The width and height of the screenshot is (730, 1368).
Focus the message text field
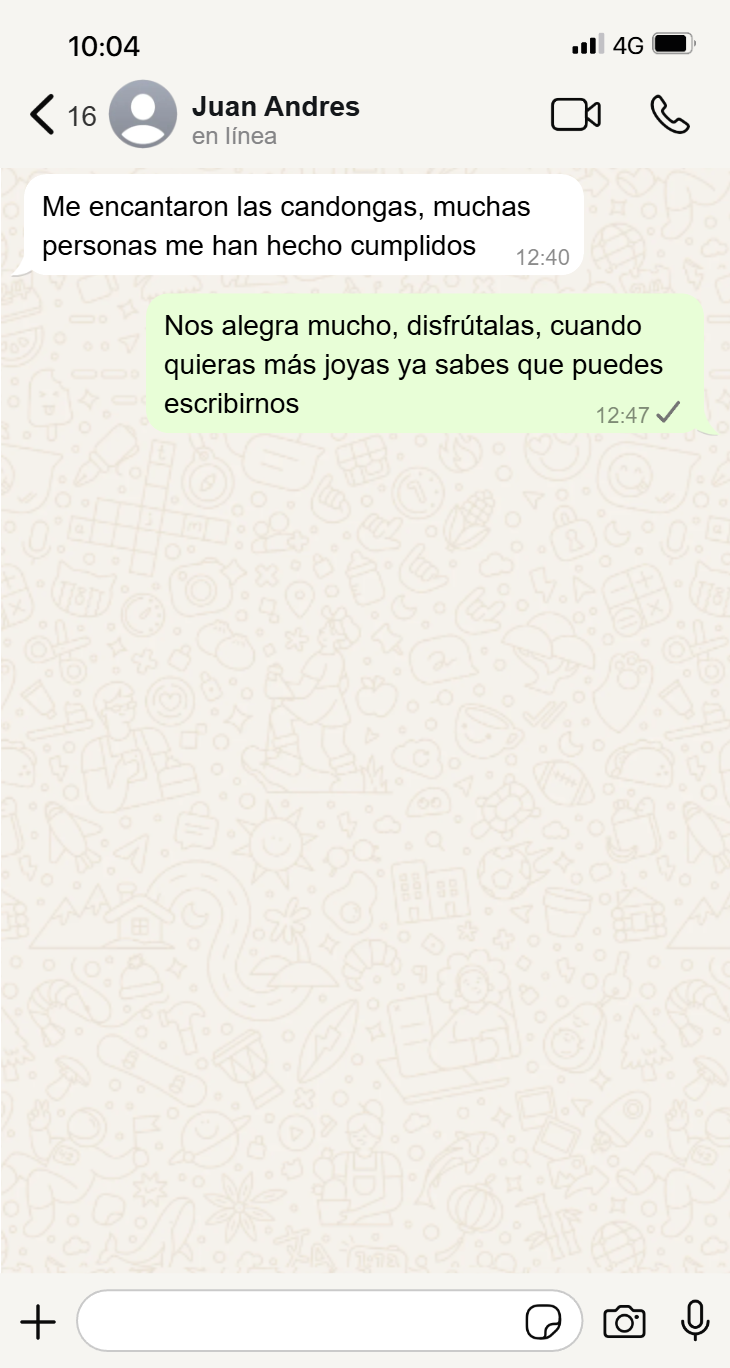[300, 1322]
